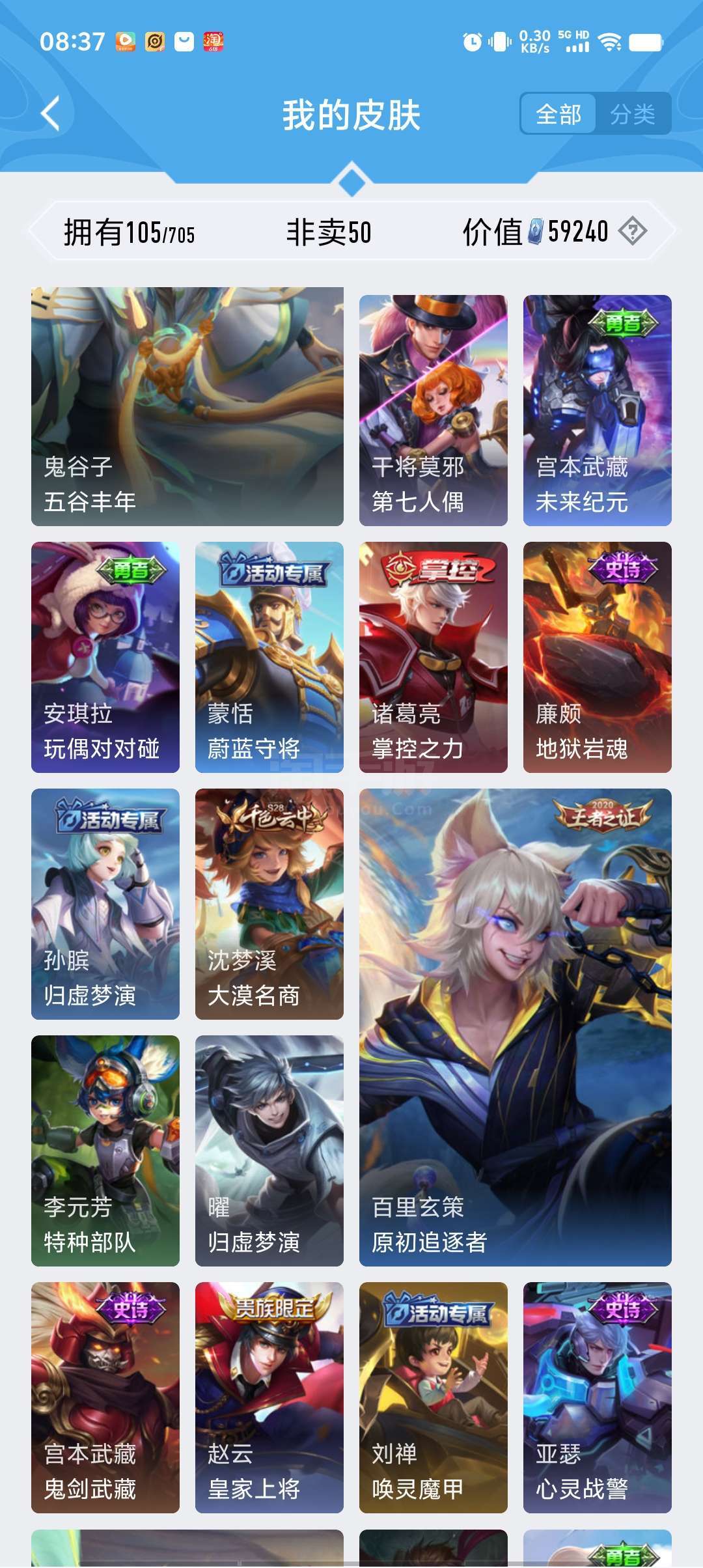This screenshot has height=1568, width=703.
Task: View the 廉颇 地狱岩魂 skin
Action: tap(598, 657)
